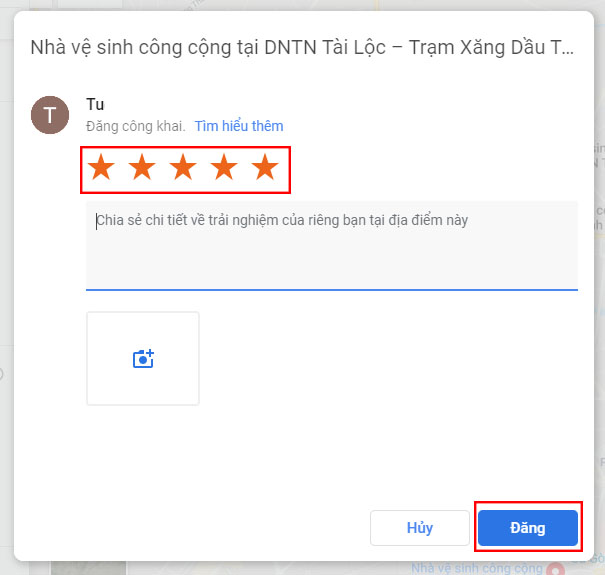605x575 pixels.
Task: Rate the place three stars
Action: 183,168
